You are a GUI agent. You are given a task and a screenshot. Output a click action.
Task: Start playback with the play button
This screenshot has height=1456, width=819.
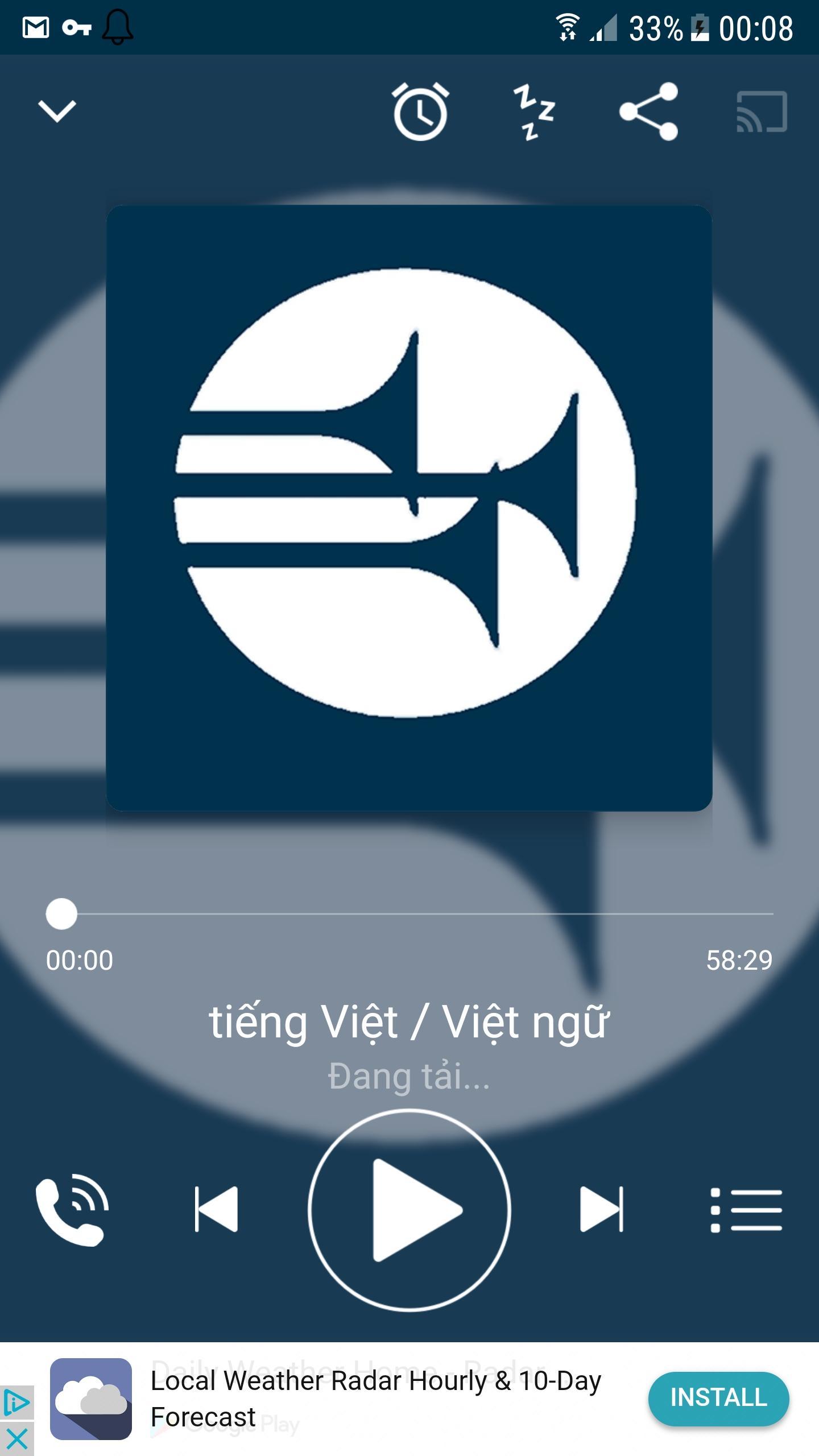[x=409, y=1210]
